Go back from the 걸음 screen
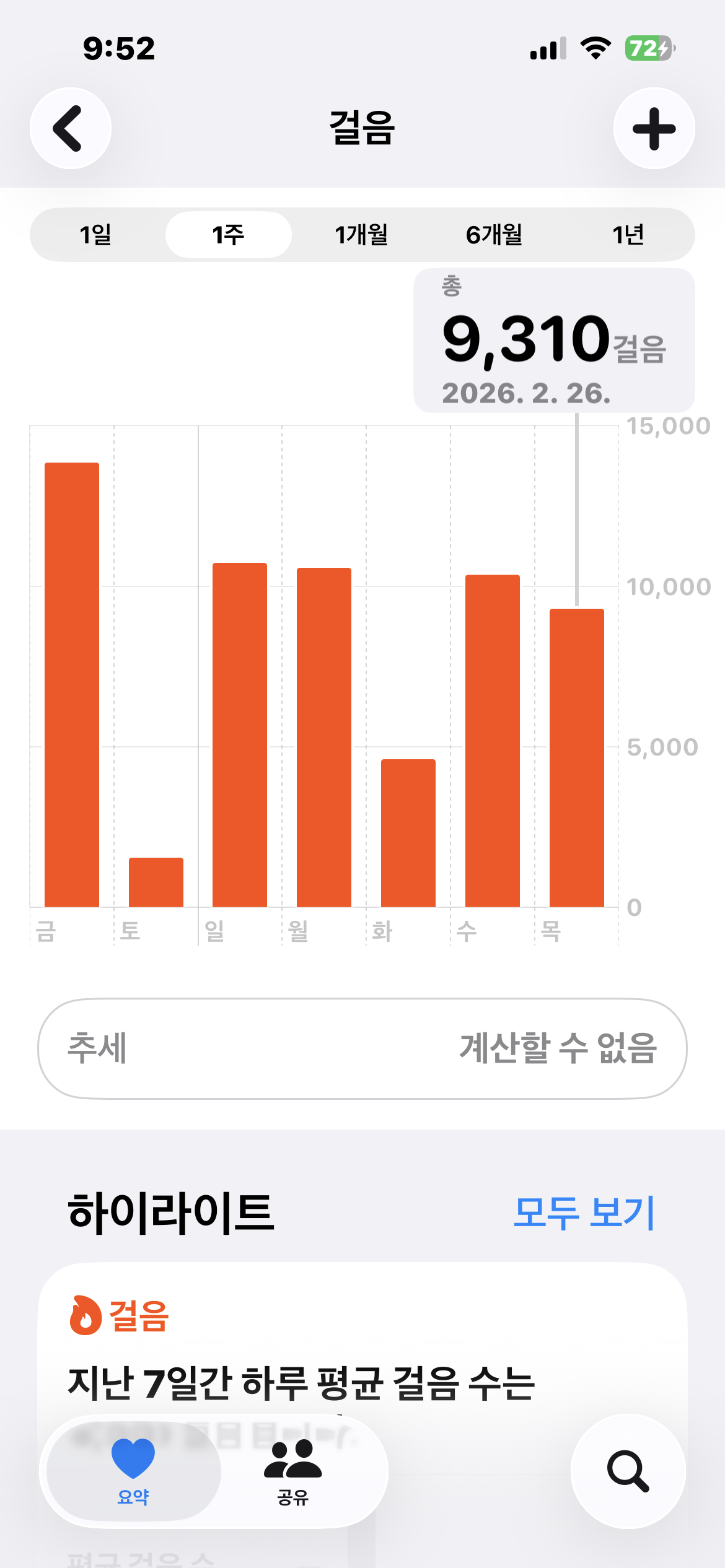725x1568 pixels. pyautogui.click(x=71, y=128)
